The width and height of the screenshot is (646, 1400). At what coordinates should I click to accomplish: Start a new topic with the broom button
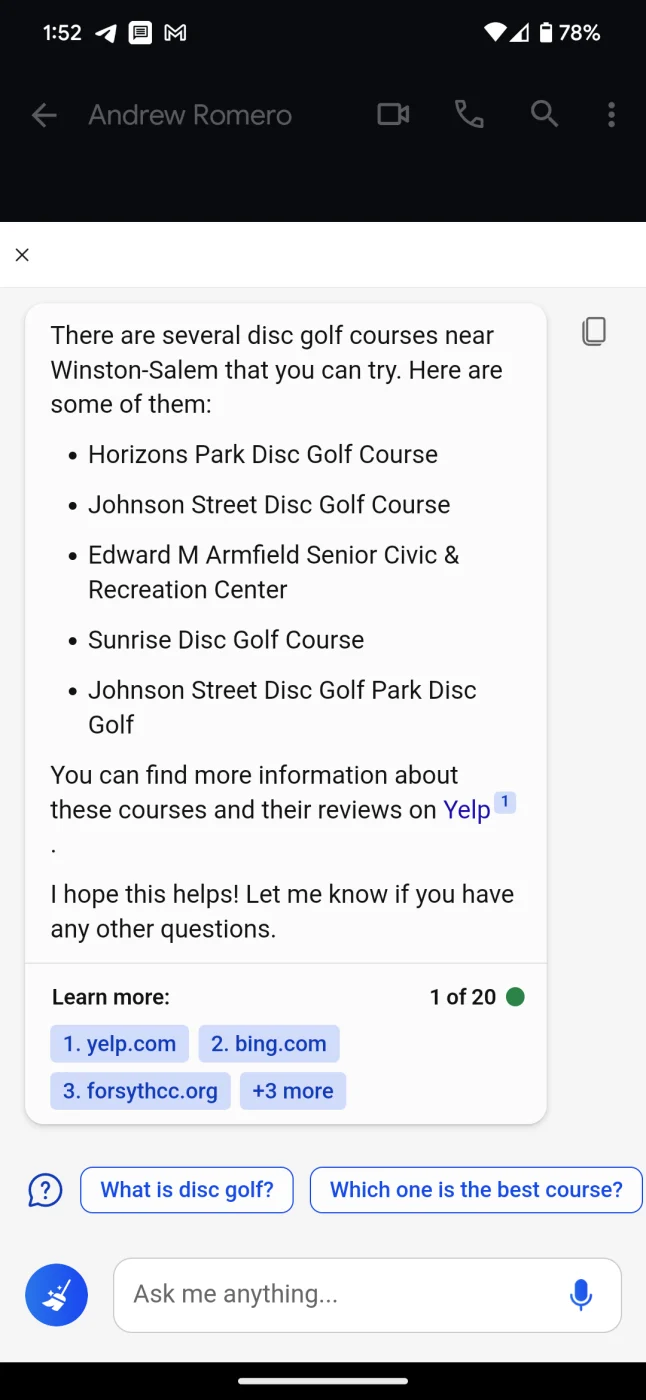56,1295
